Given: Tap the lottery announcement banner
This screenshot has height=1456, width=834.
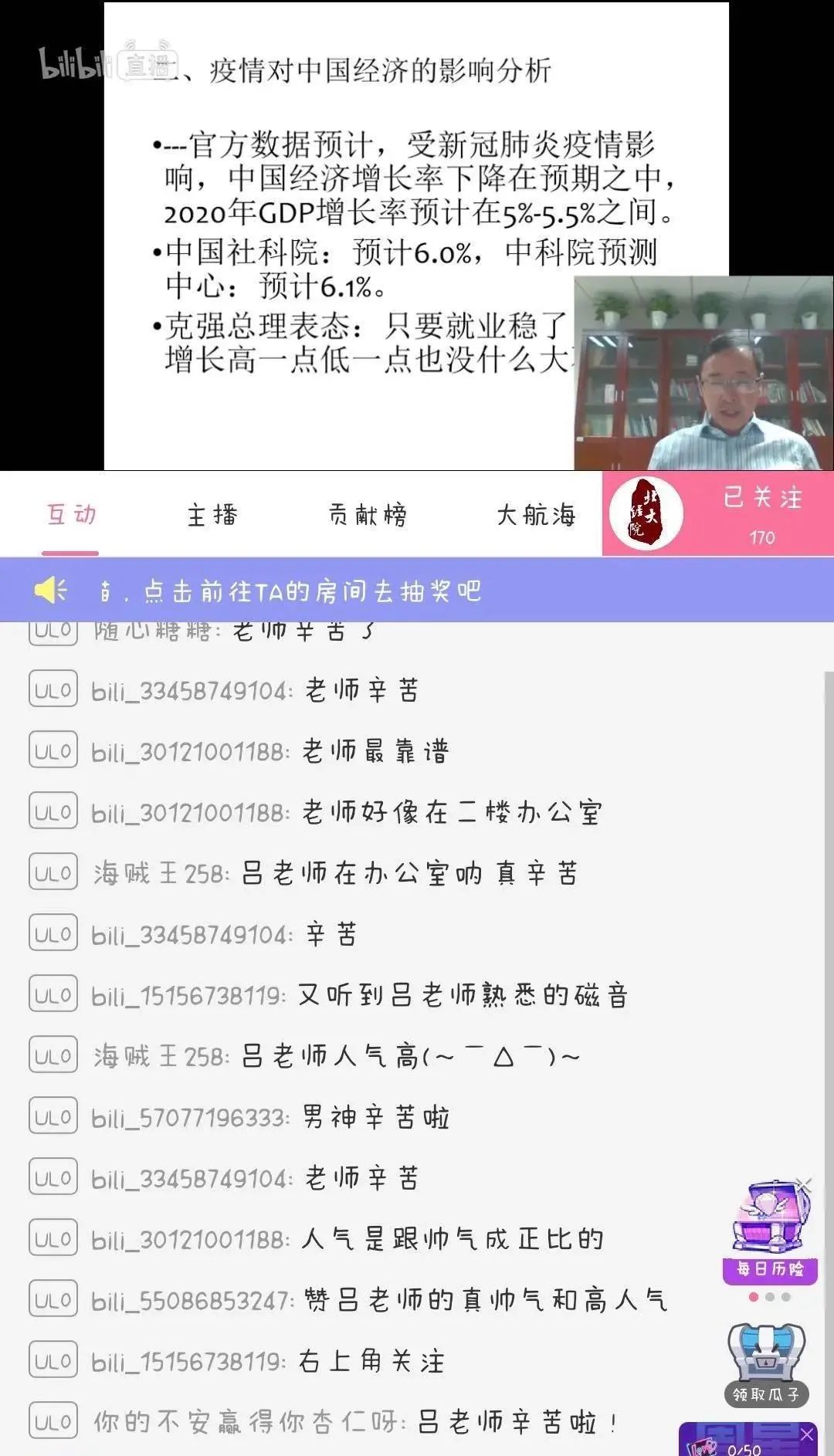Looking at the screenshot, I should (x=417, y=591).
